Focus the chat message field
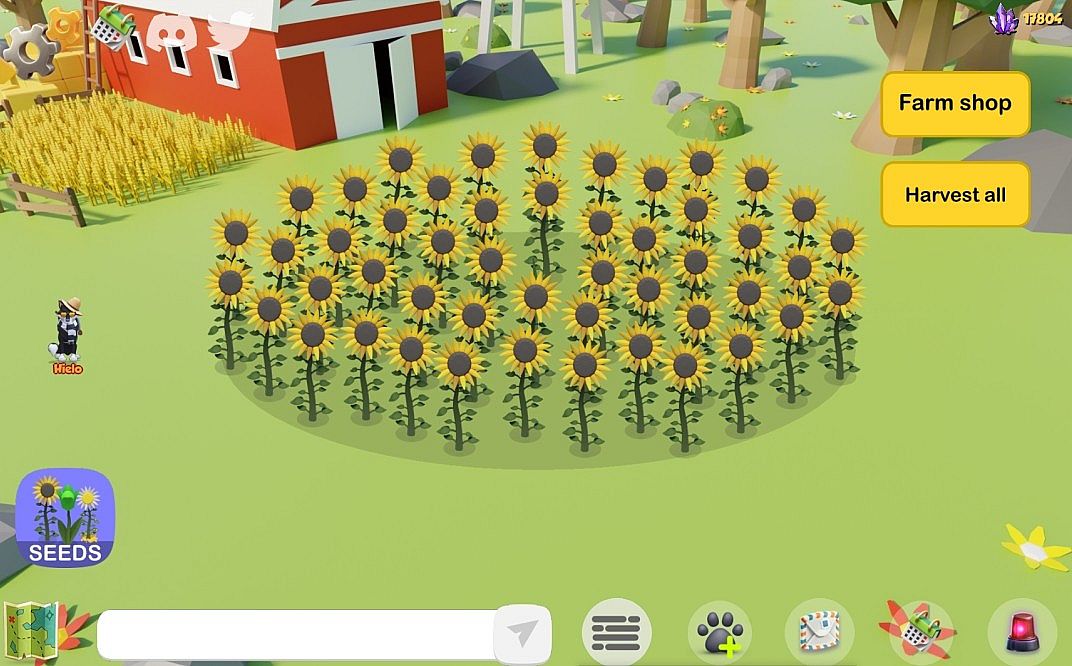This screenshot has height=666, width=1072. coord(295,634)
